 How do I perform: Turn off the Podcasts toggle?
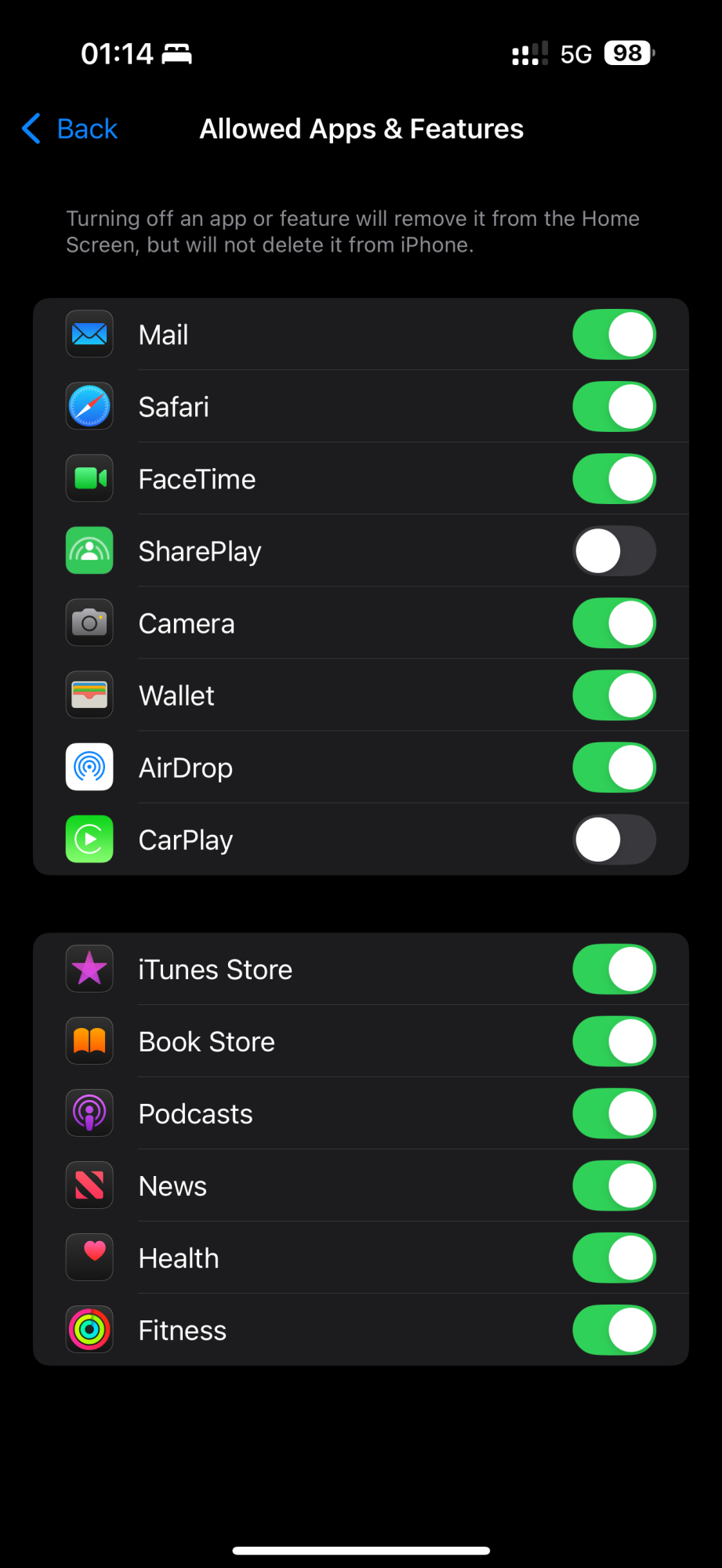pos(614,1114)
